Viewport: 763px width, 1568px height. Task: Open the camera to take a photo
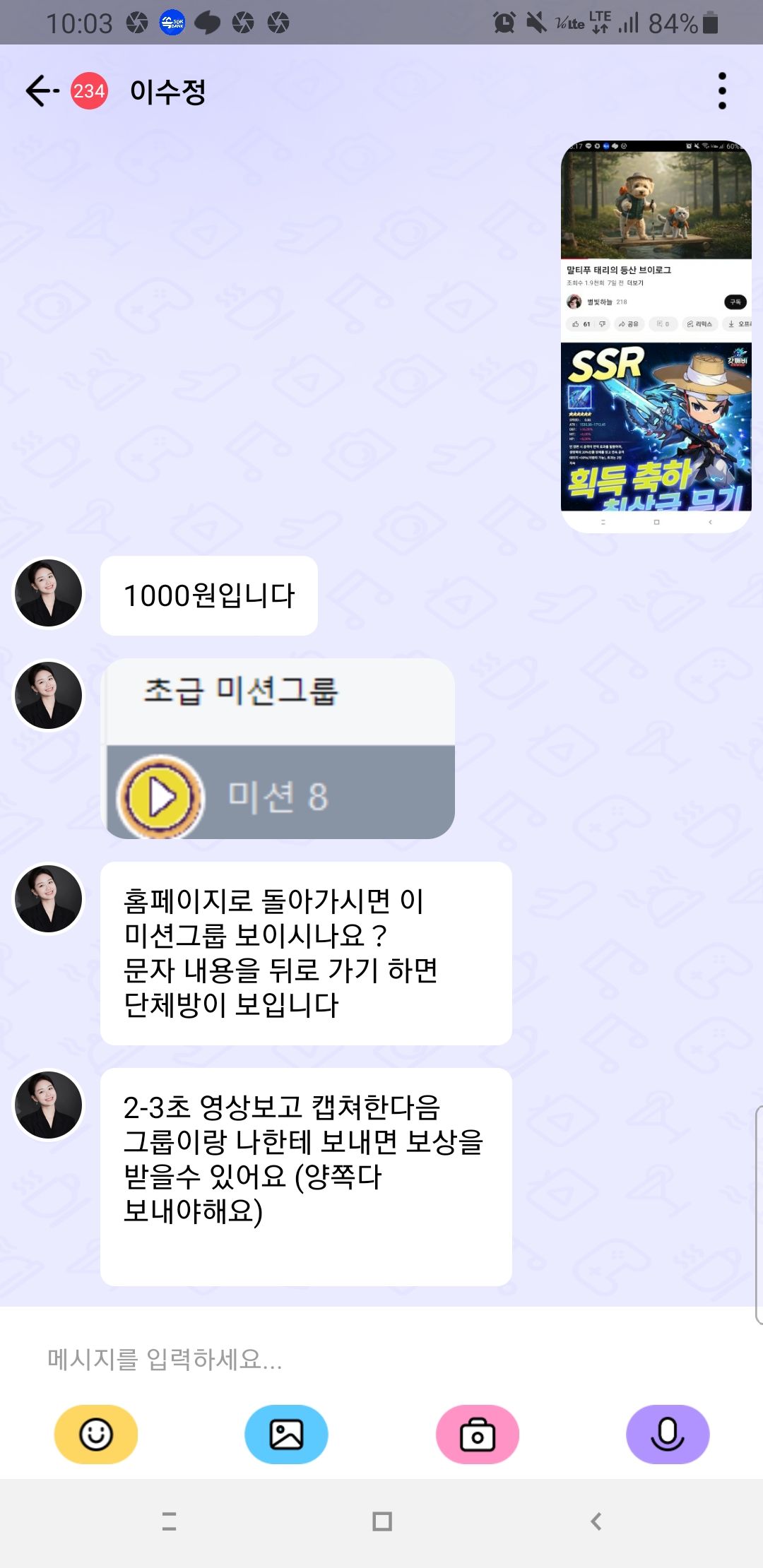(477, 1435)
